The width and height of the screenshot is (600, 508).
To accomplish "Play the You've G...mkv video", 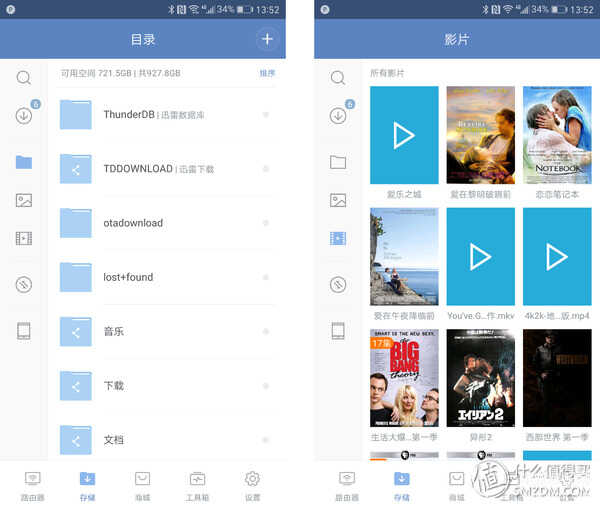I will coord(480,256).
